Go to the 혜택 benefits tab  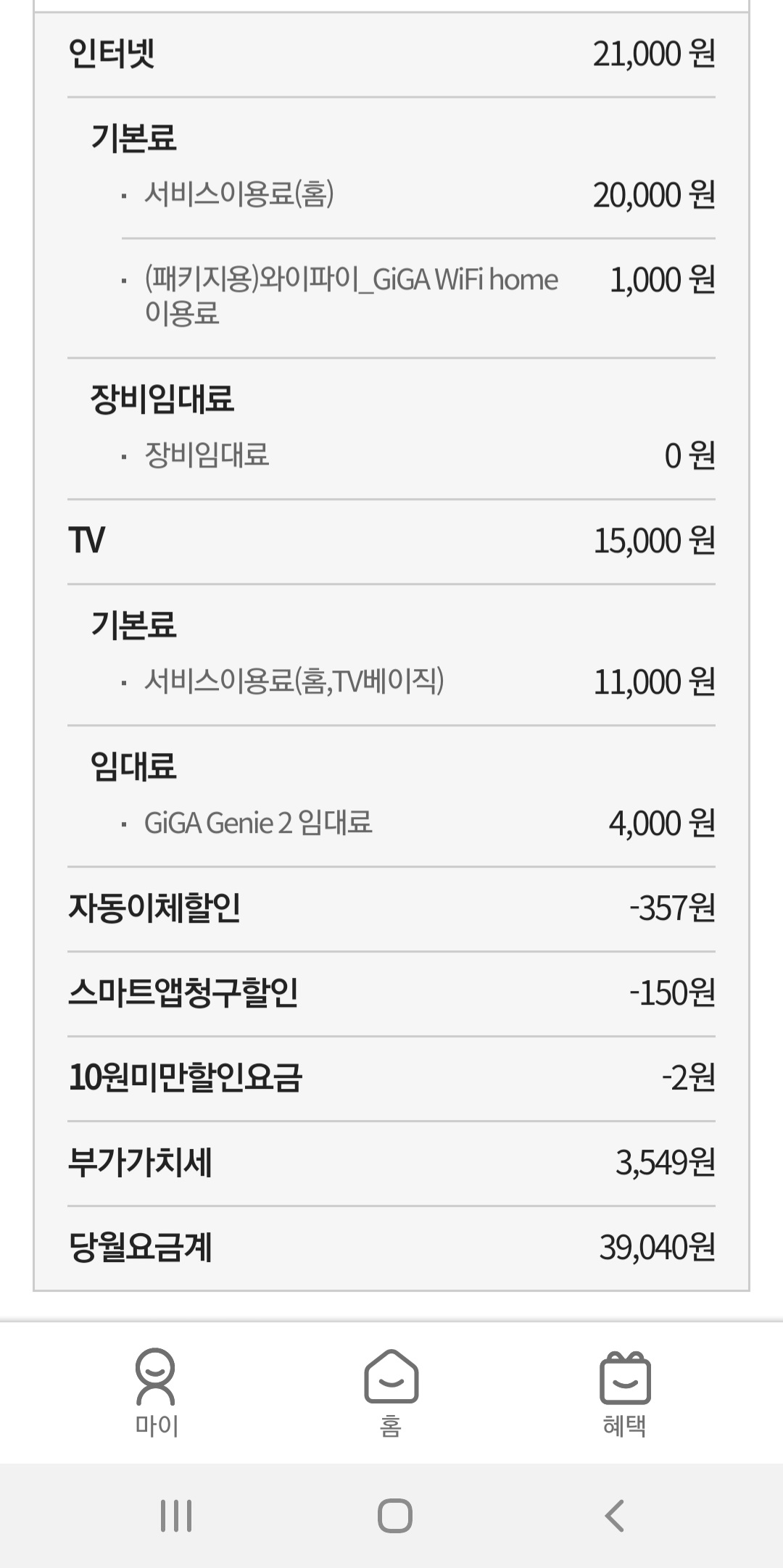pos(625,1392)
